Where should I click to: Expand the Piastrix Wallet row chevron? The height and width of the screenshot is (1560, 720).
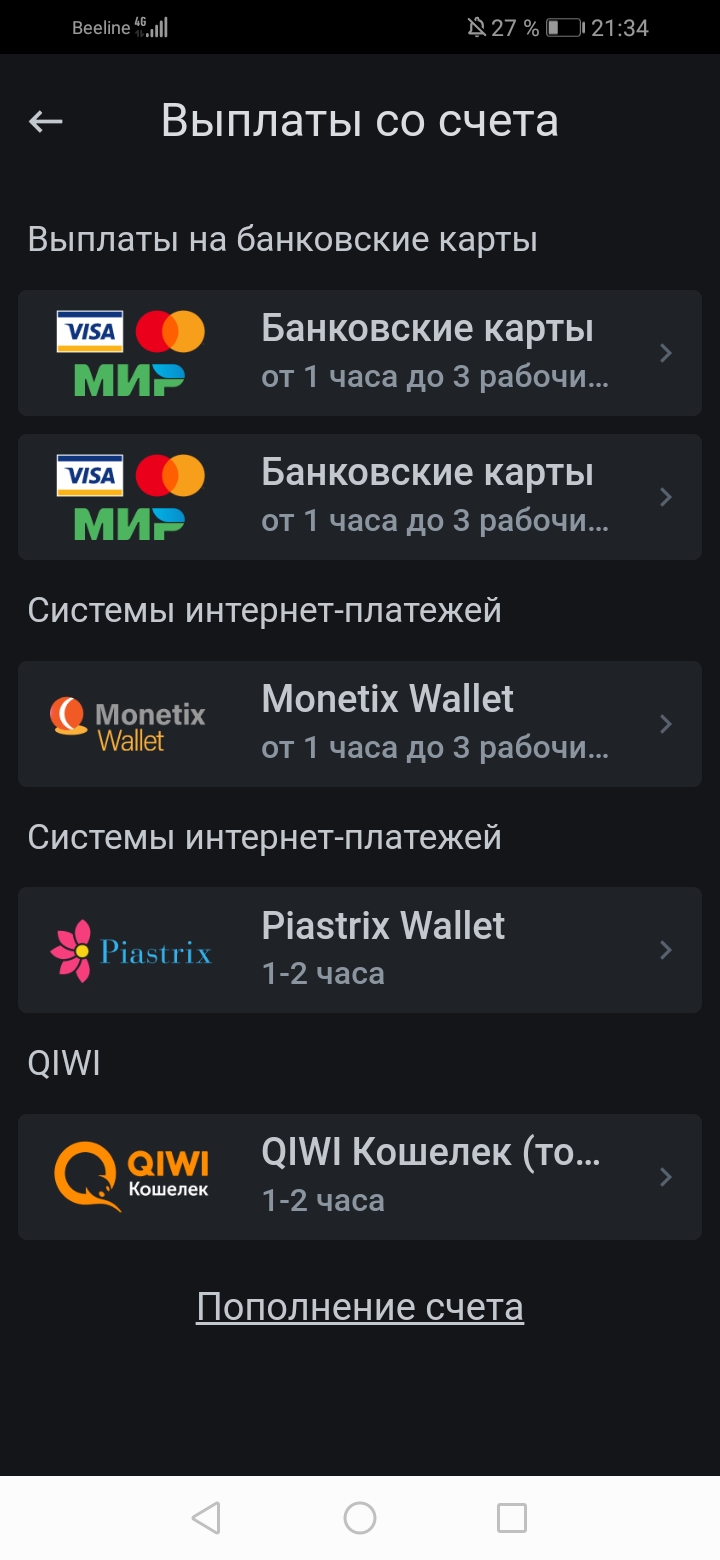coord(665,949)
